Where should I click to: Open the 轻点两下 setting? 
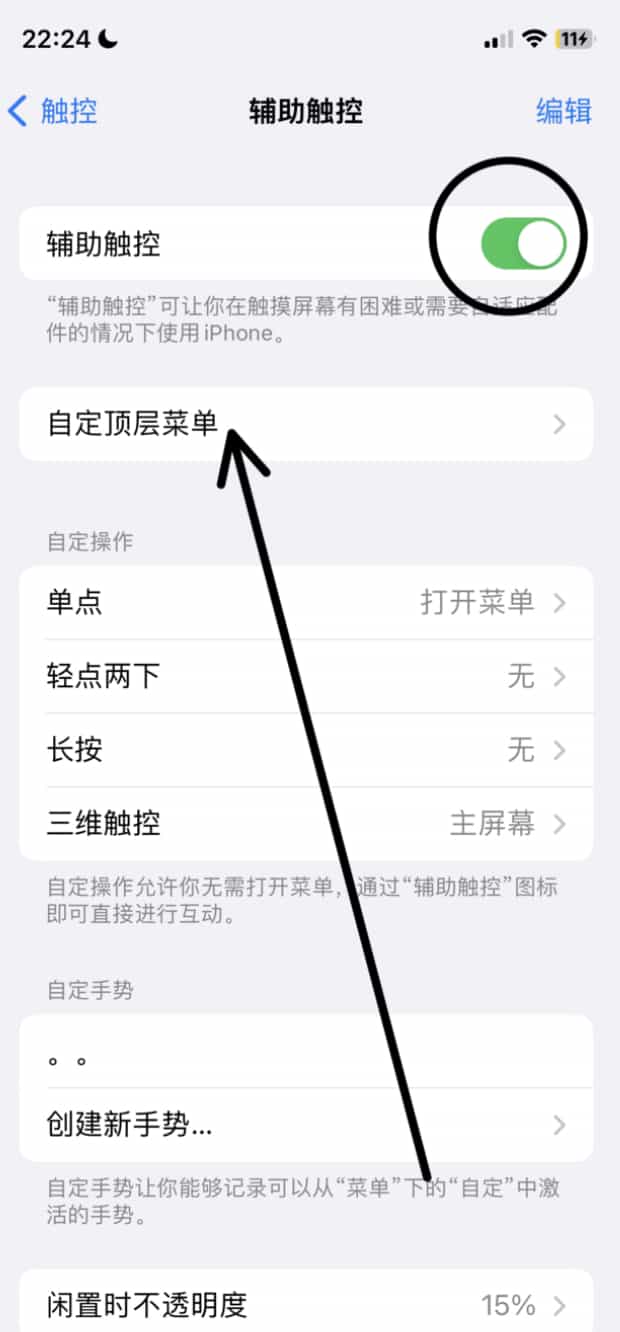point(306,677)
